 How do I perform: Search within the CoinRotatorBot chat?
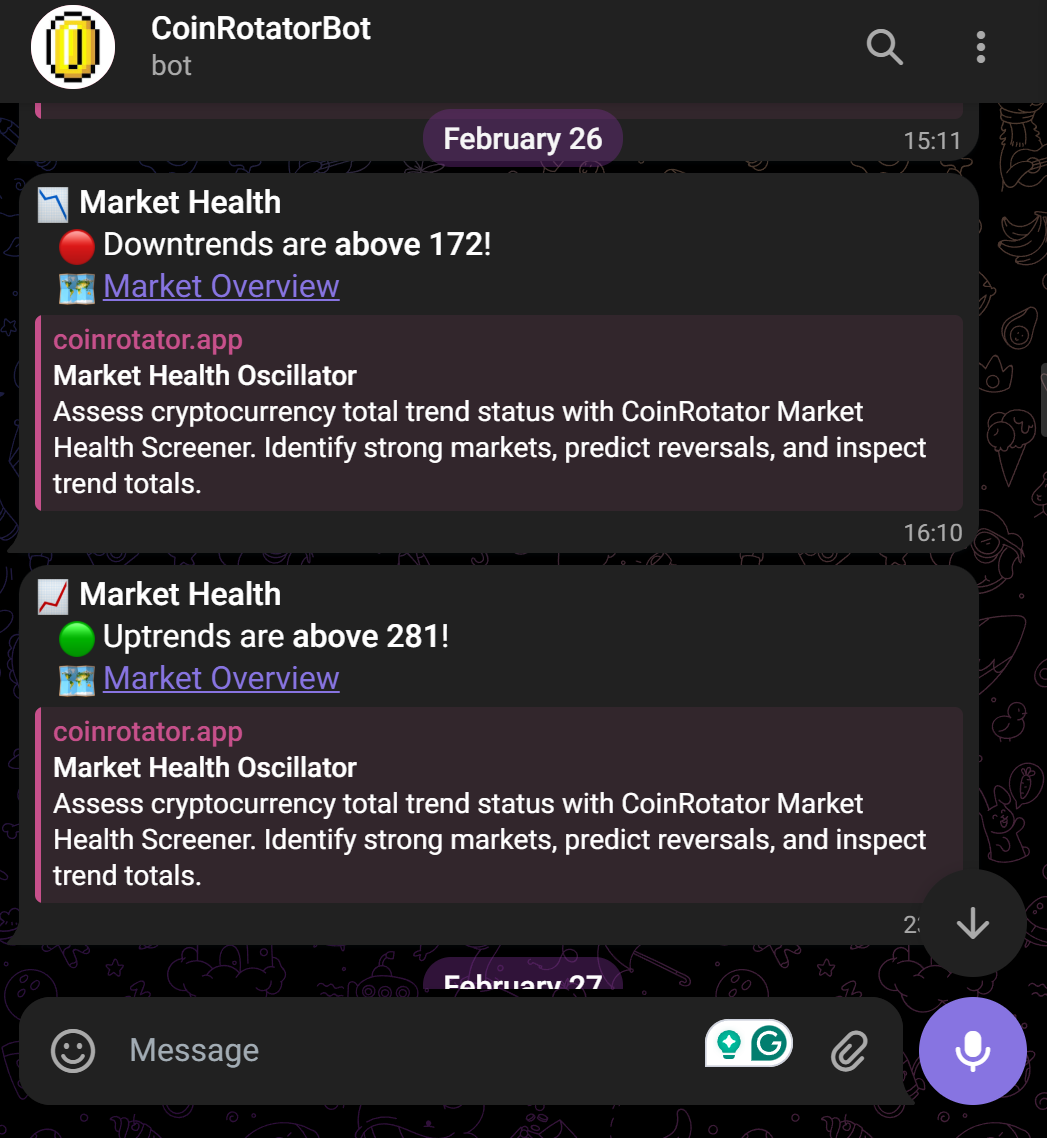click(884, 46)
